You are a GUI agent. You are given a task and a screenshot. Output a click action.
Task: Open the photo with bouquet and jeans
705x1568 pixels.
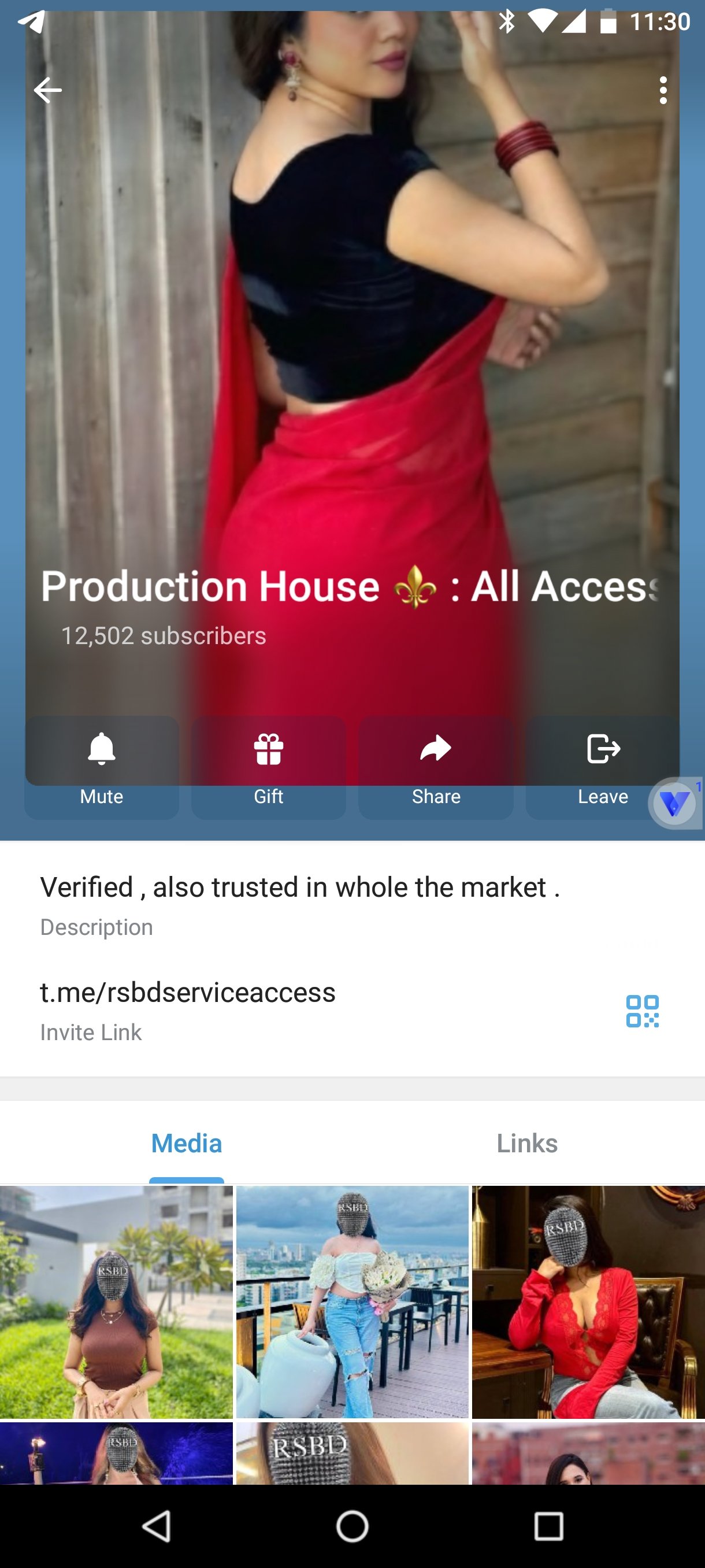352,1301
